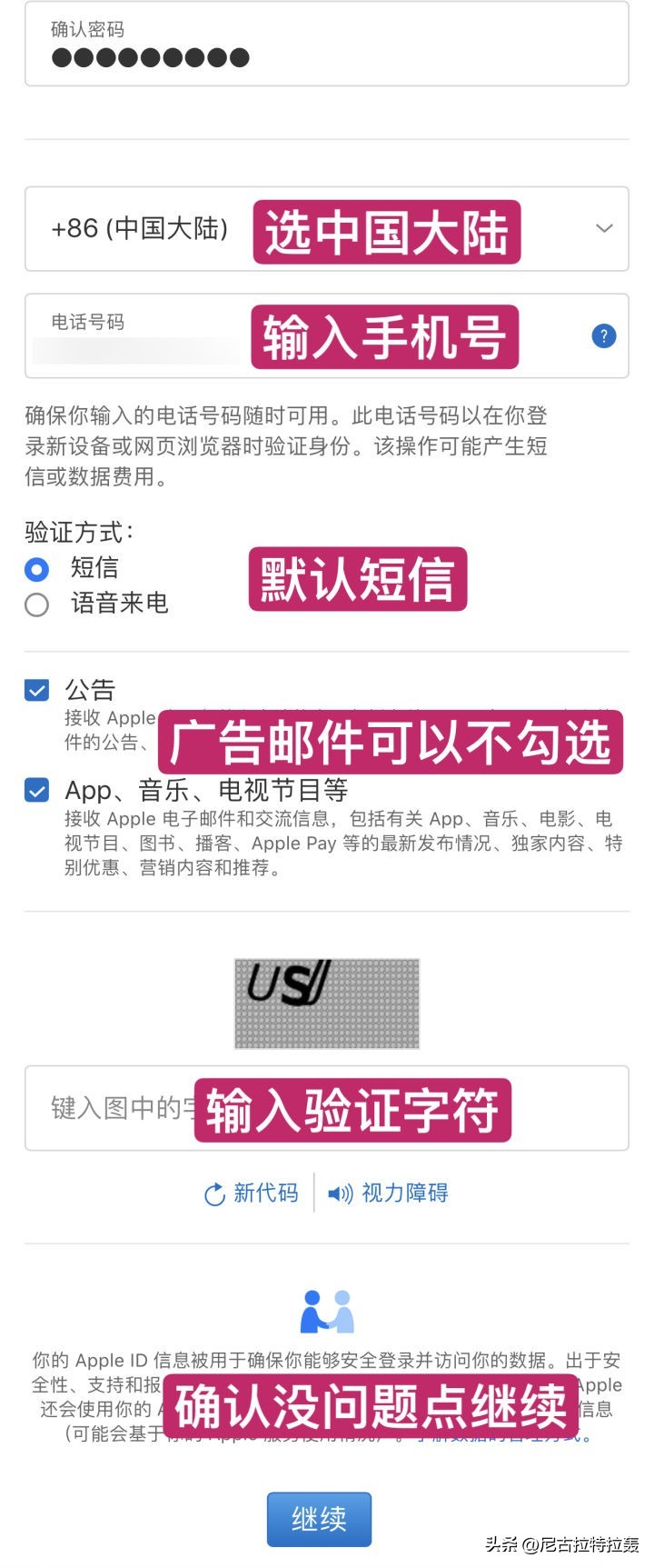Get a new captcha with 新代码
This screenshot has height=1568, width=654.
[x=252, y=1193]
